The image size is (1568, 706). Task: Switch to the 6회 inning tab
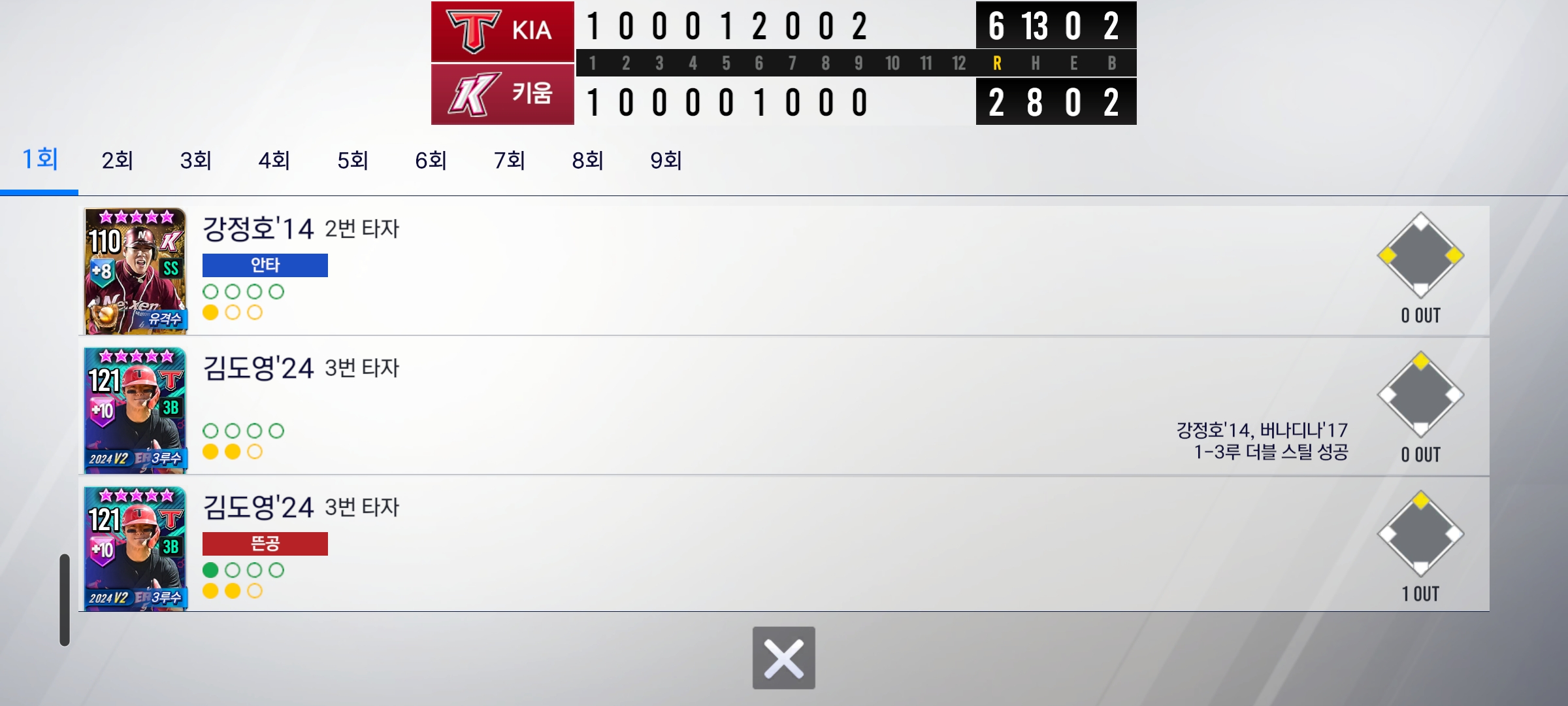coord(431,160)
